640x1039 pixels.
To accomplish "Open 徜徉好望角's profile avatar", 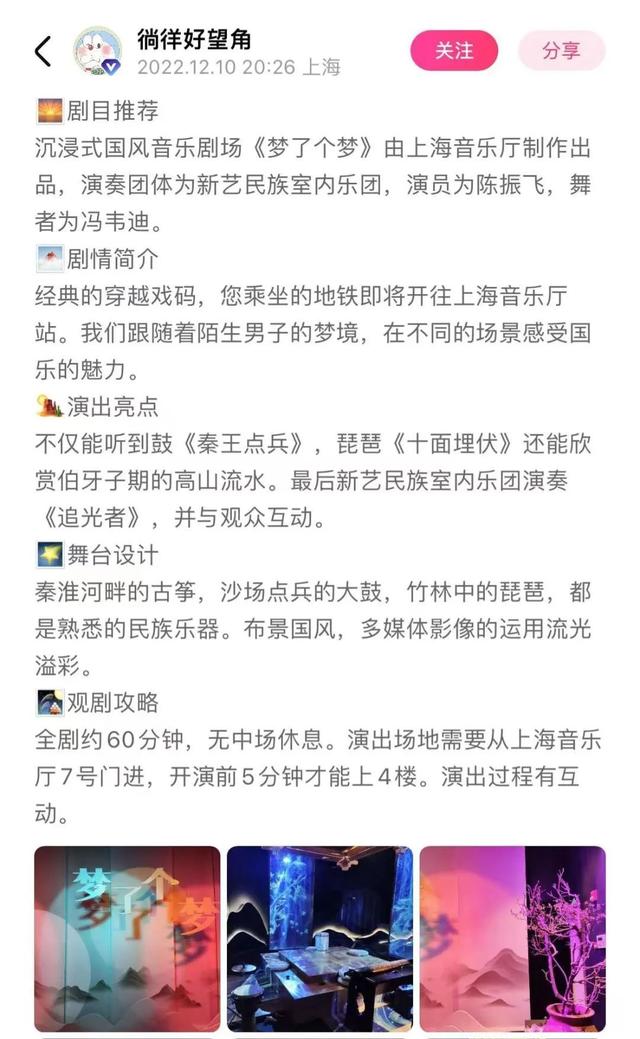I will tap(97, 52).
